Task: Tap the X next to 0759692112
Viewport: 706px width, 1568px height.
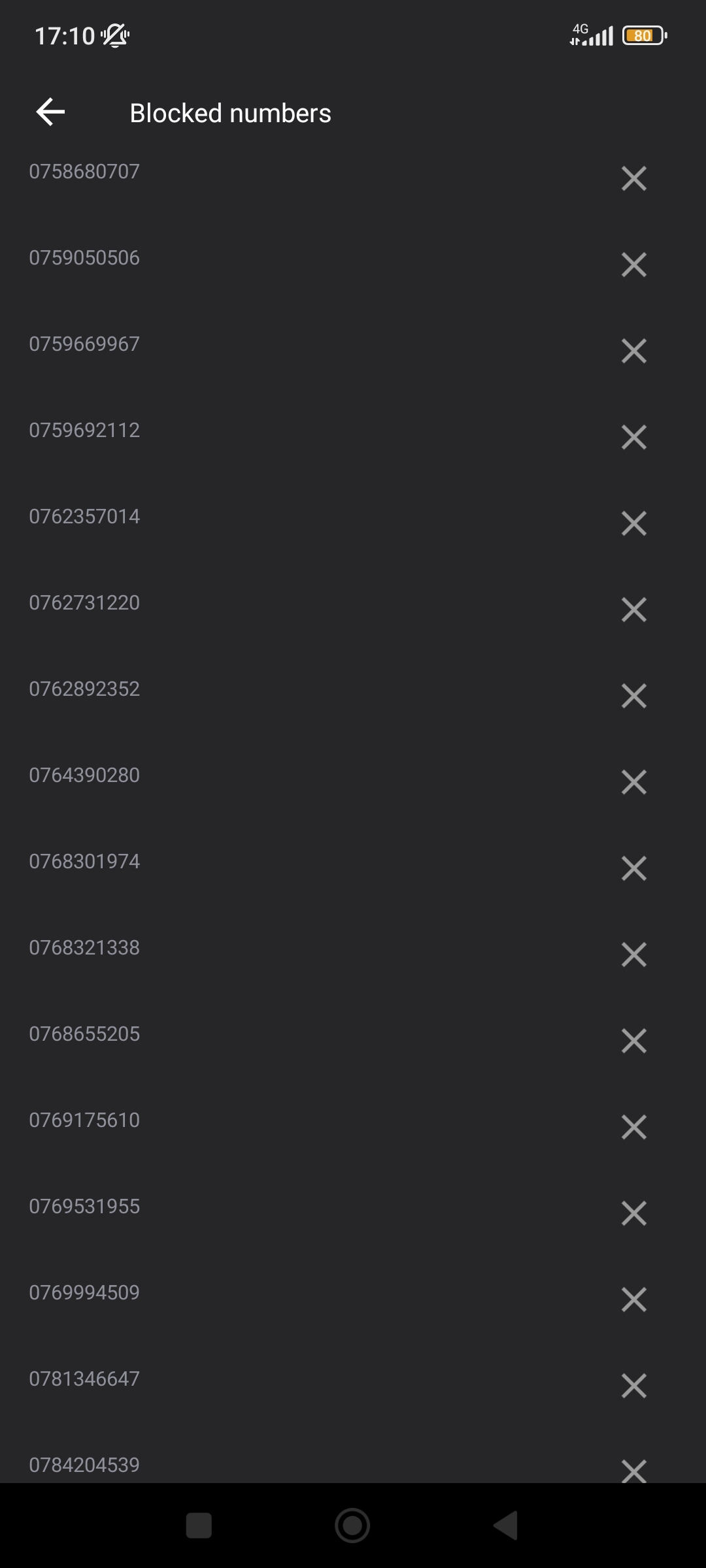Action: 633,437
